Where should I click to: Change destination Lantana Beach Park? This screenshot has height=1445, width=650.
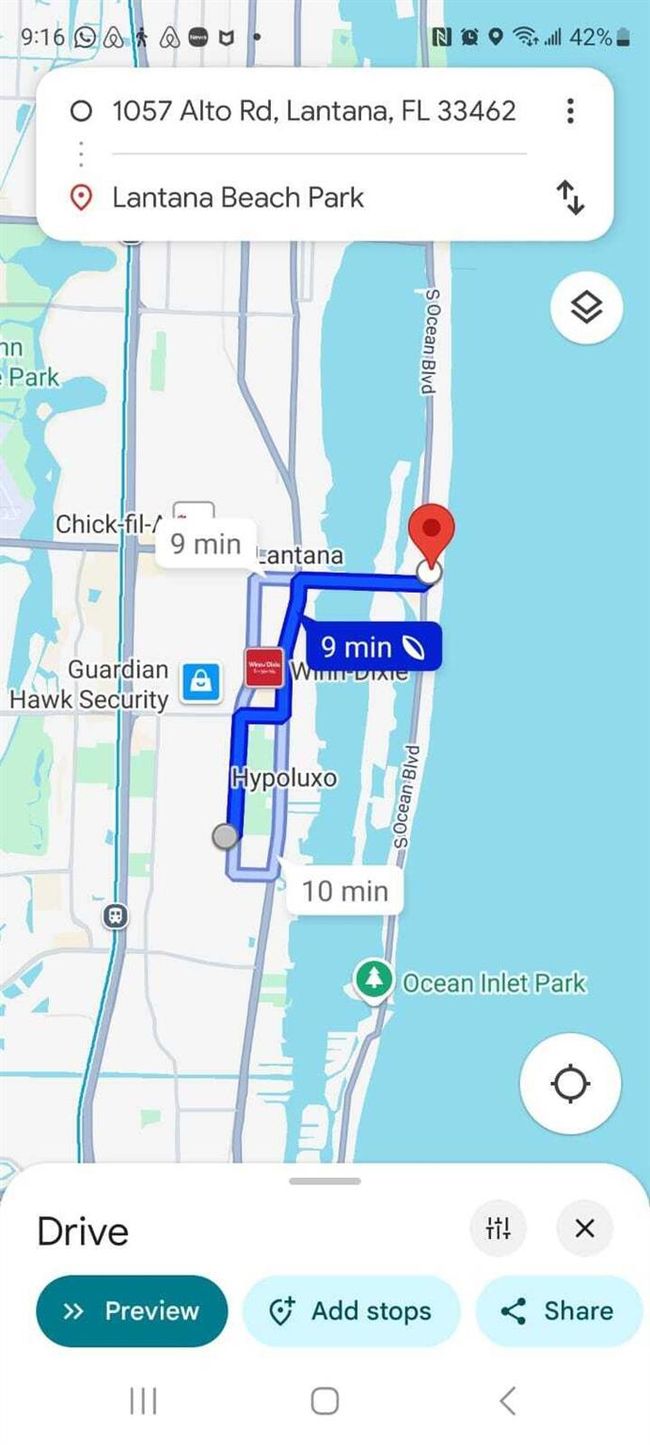pos(237,197)
